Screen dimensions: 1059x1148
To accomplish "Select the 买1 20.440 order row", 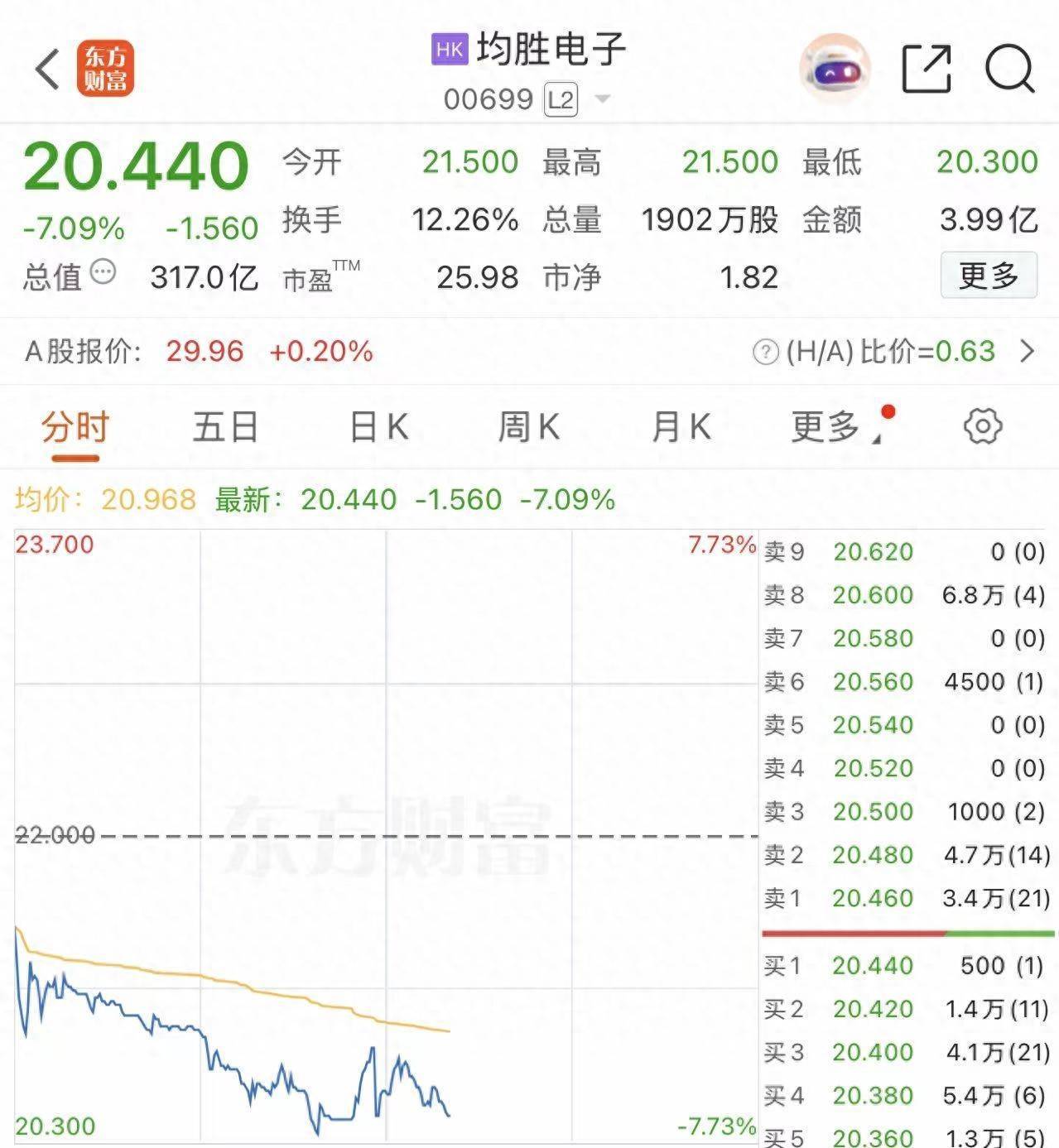I will pyautogui.click(x=906, y=966).
